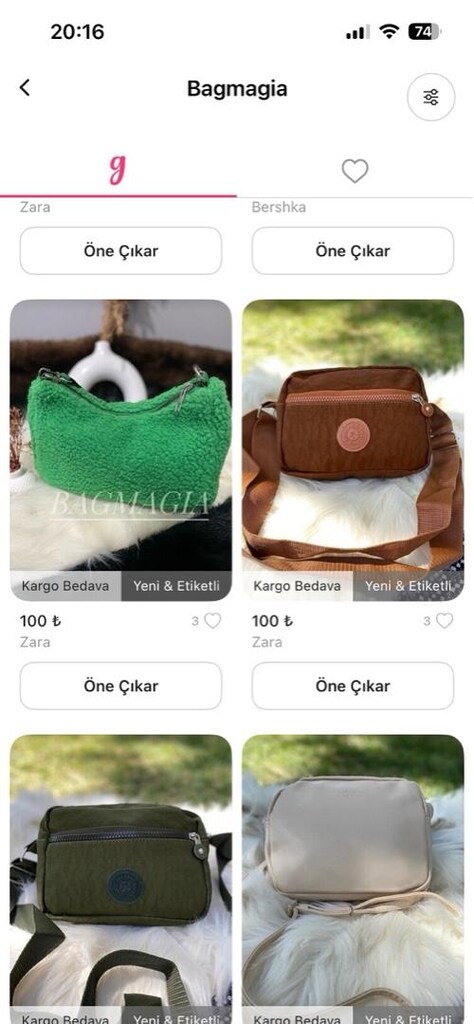The image size is (474, 1024).
Task: Open the green plush bag listing
Action: click(x=121, y=450)
